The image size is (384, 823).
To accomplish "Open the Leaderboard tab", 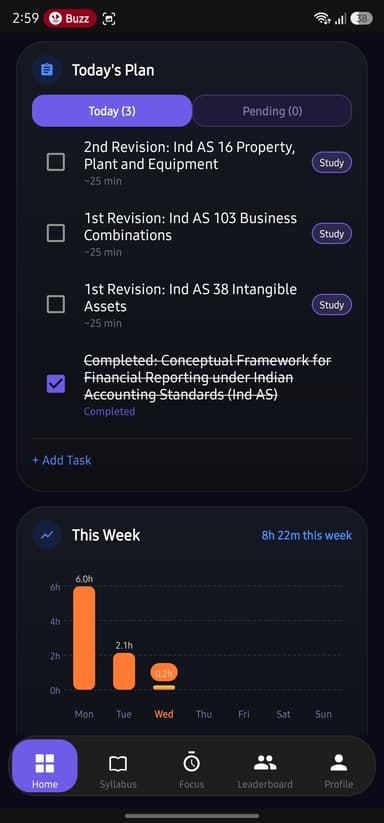I will click(x=265, y=771).
